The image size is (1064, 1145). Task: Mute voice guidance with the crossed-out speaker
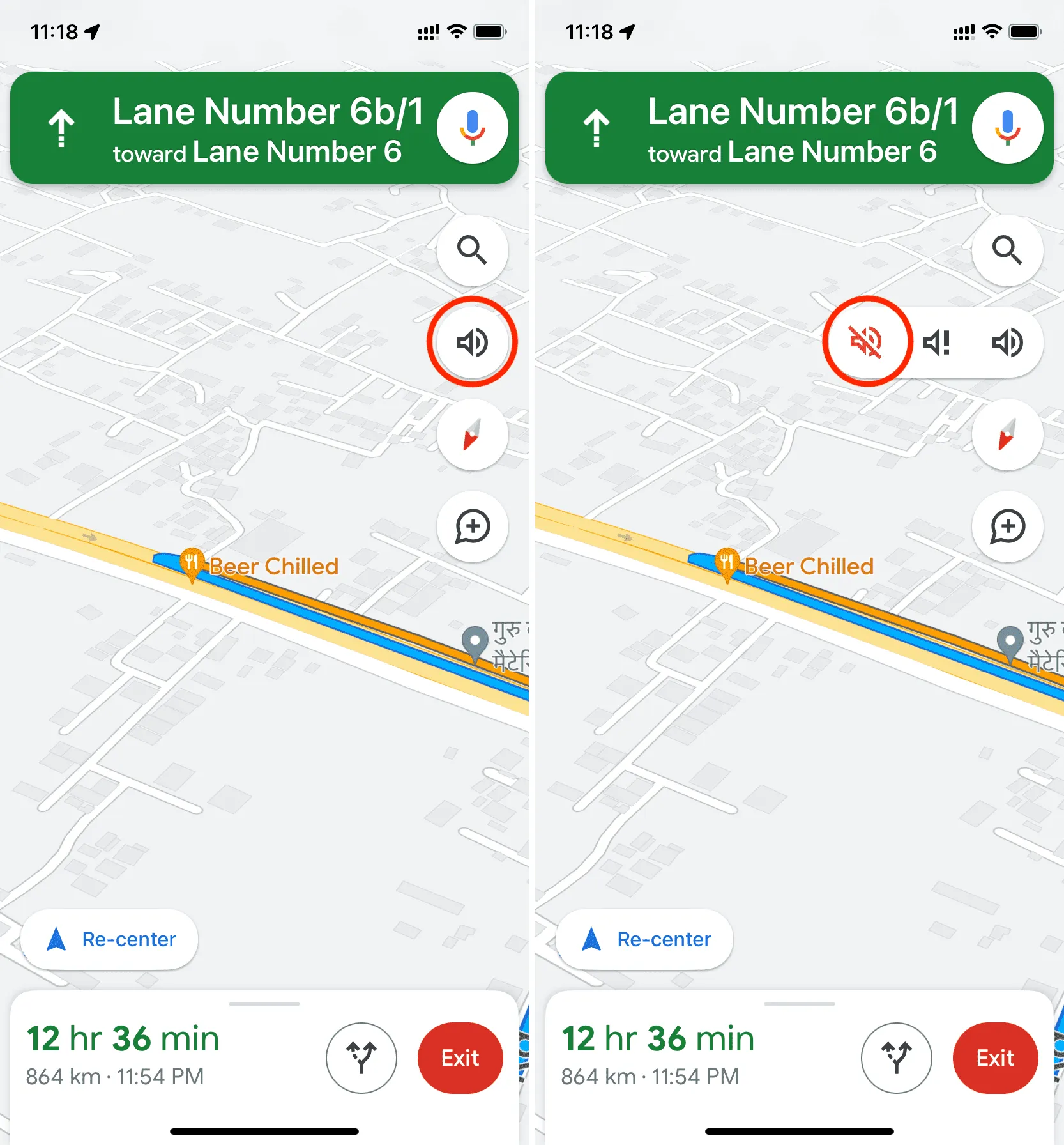[866, 342]
